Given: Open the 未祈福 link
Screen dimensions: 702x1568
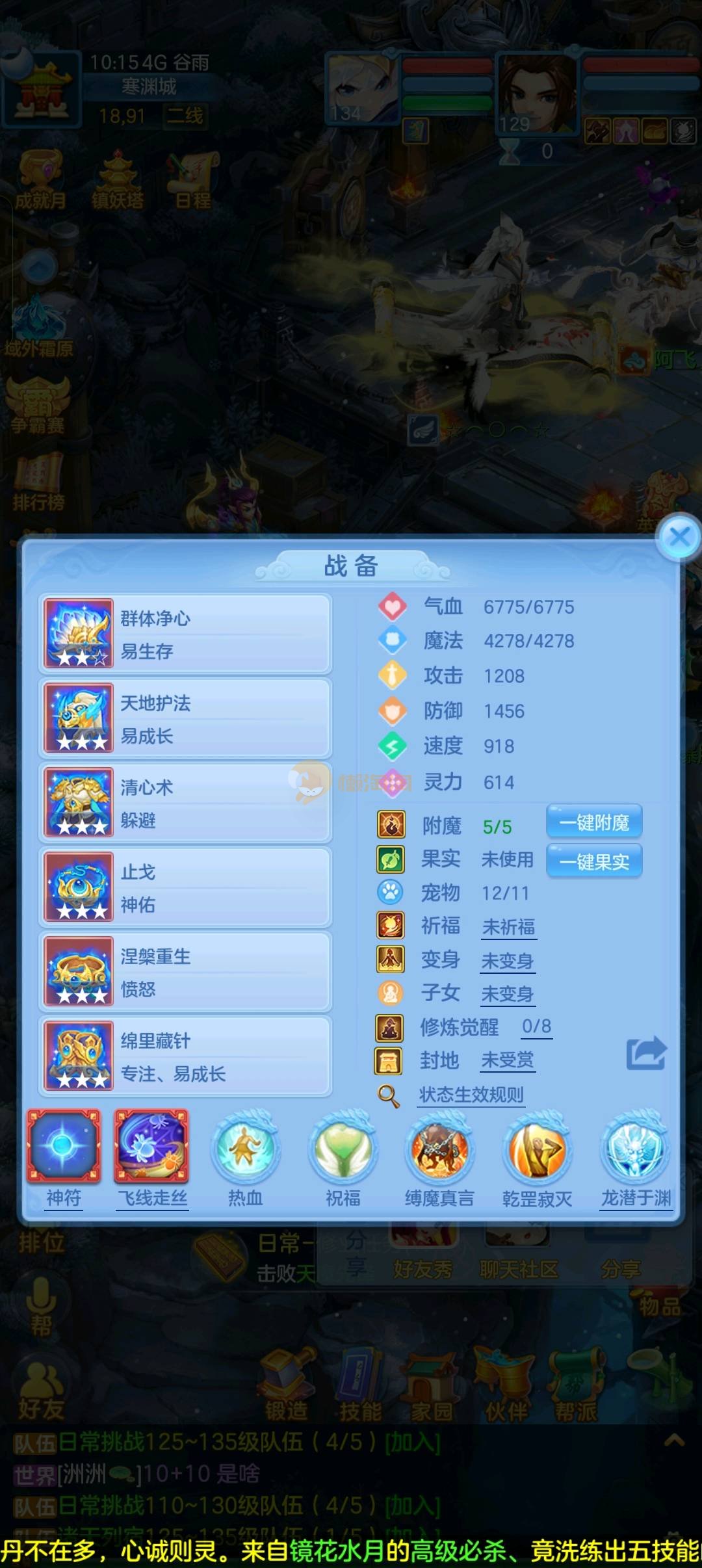Looking at the screenshot, I should (508, 927).
